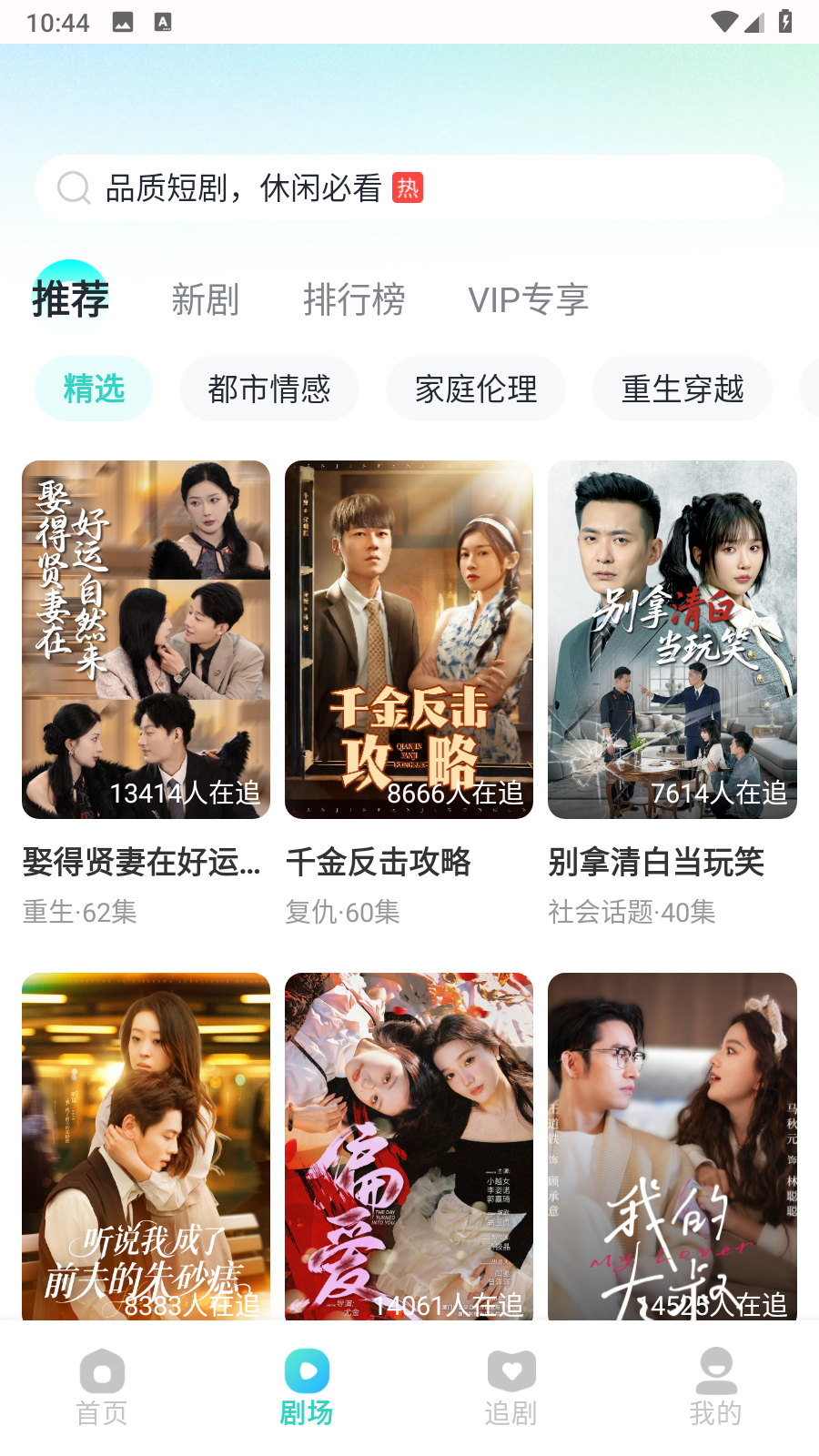Open drama title 千金反击攻略
819x1456 pixels.
(x=379, y=863)
